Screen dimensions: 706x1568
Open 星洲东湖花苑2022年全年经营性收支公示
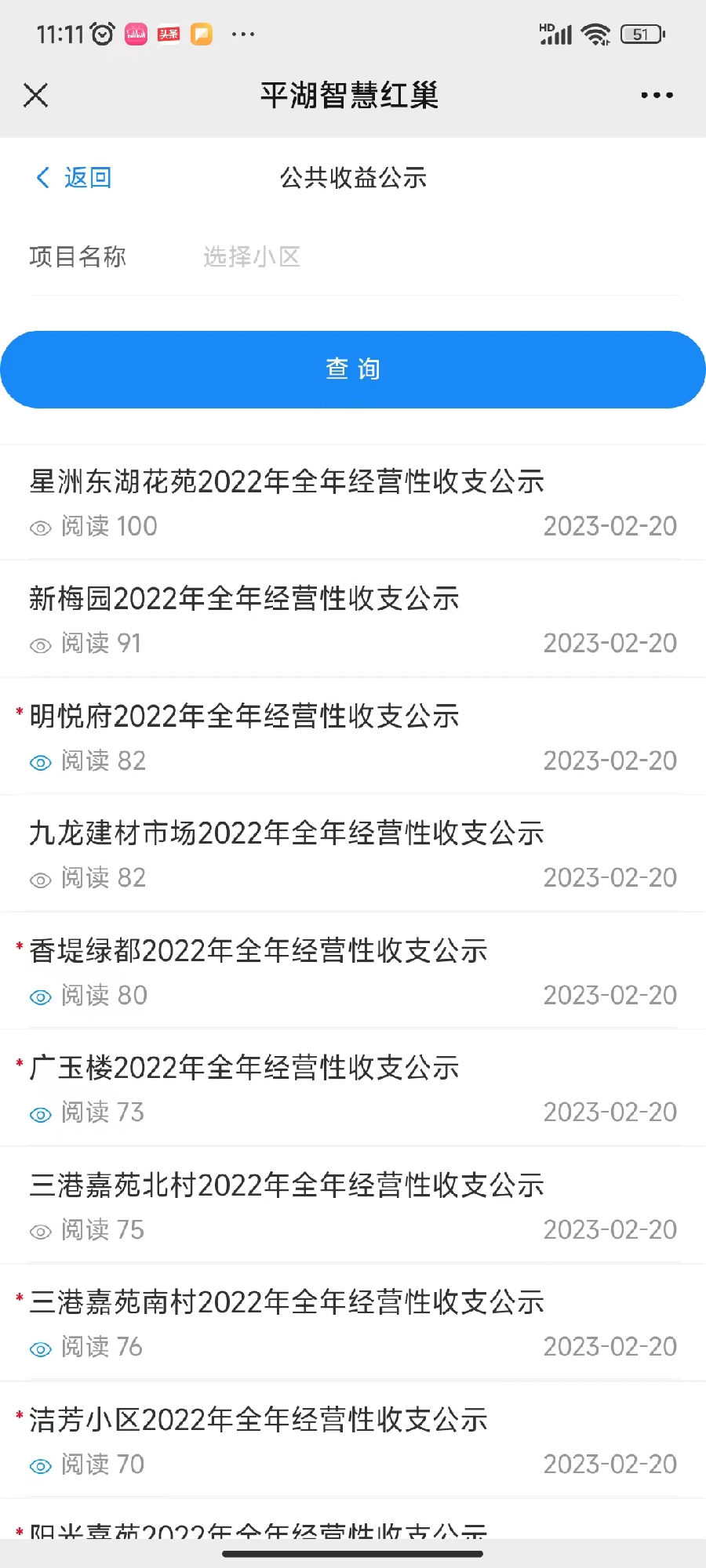[353, 502]
